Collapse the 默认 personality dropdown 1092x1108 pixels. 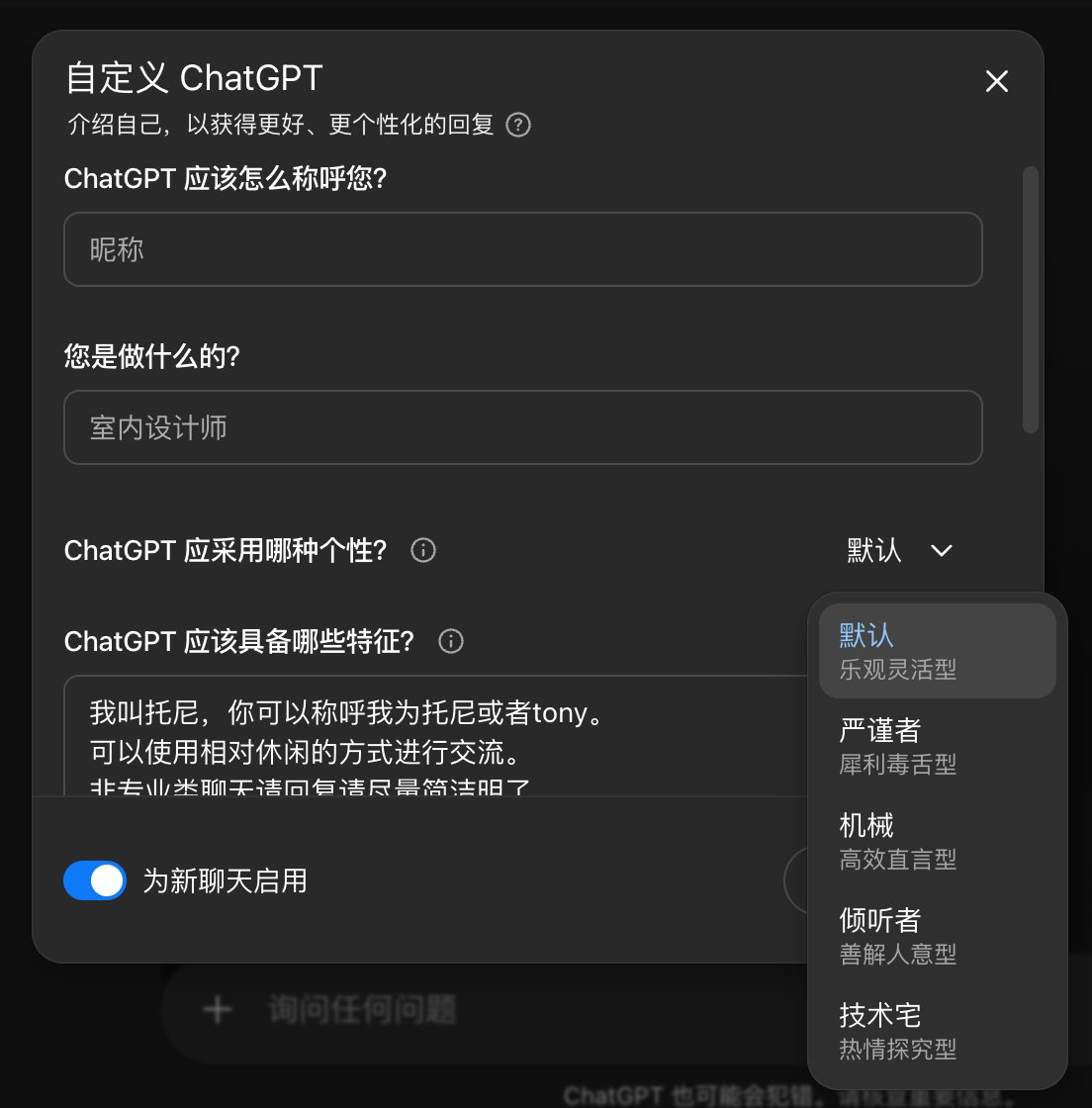[899, 550]
